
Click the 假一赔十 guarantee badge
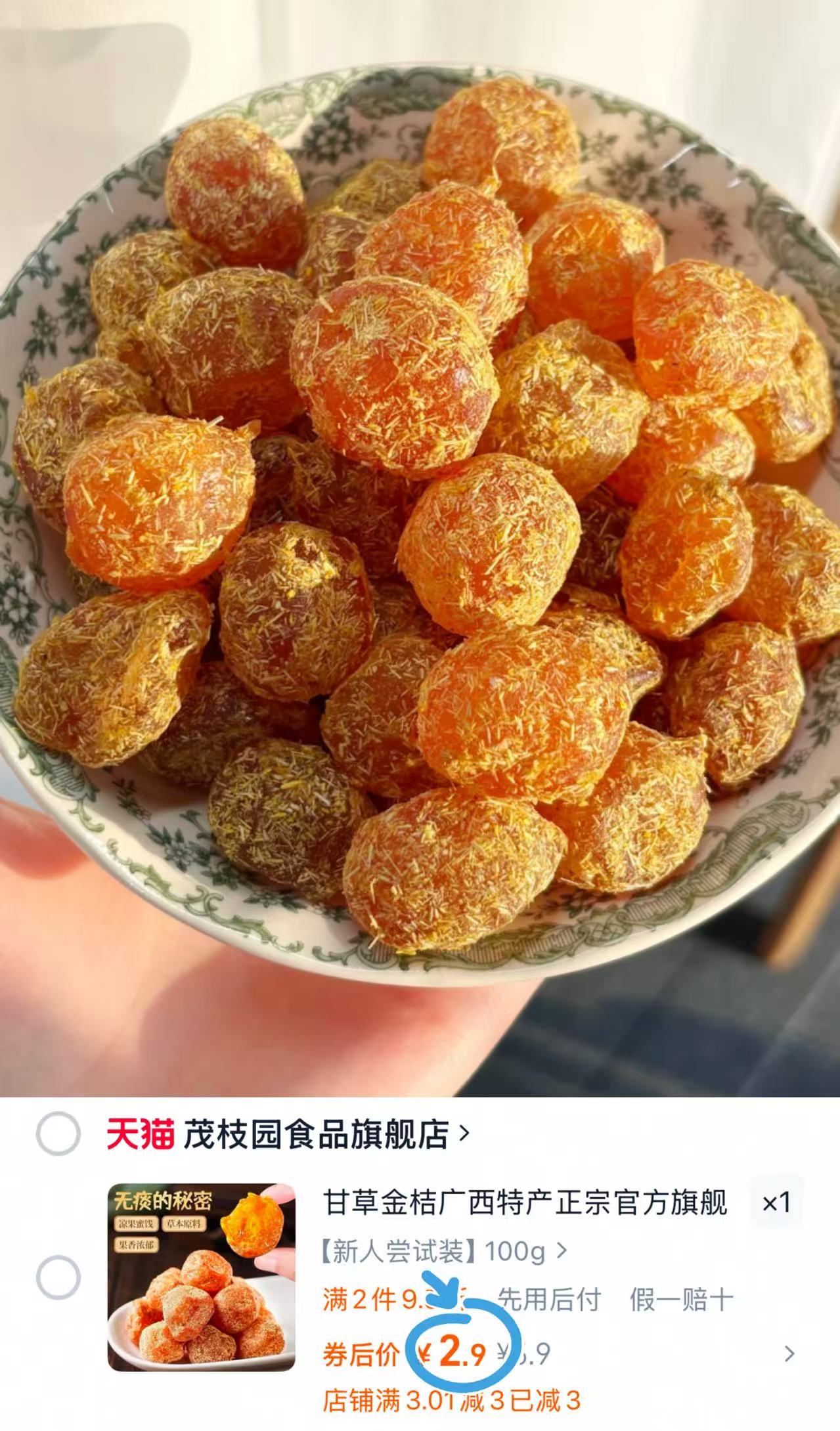681,1298
